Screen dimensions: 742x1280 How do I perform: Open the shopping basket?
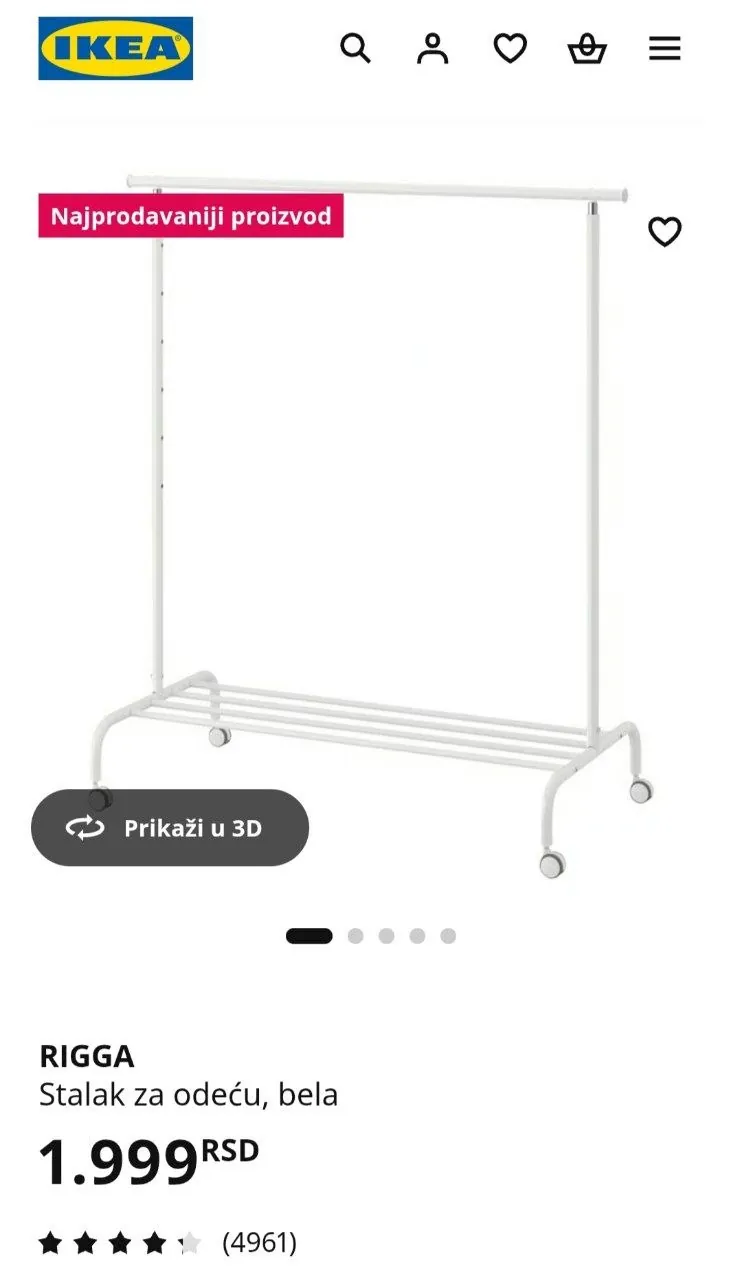click(587, 48)
